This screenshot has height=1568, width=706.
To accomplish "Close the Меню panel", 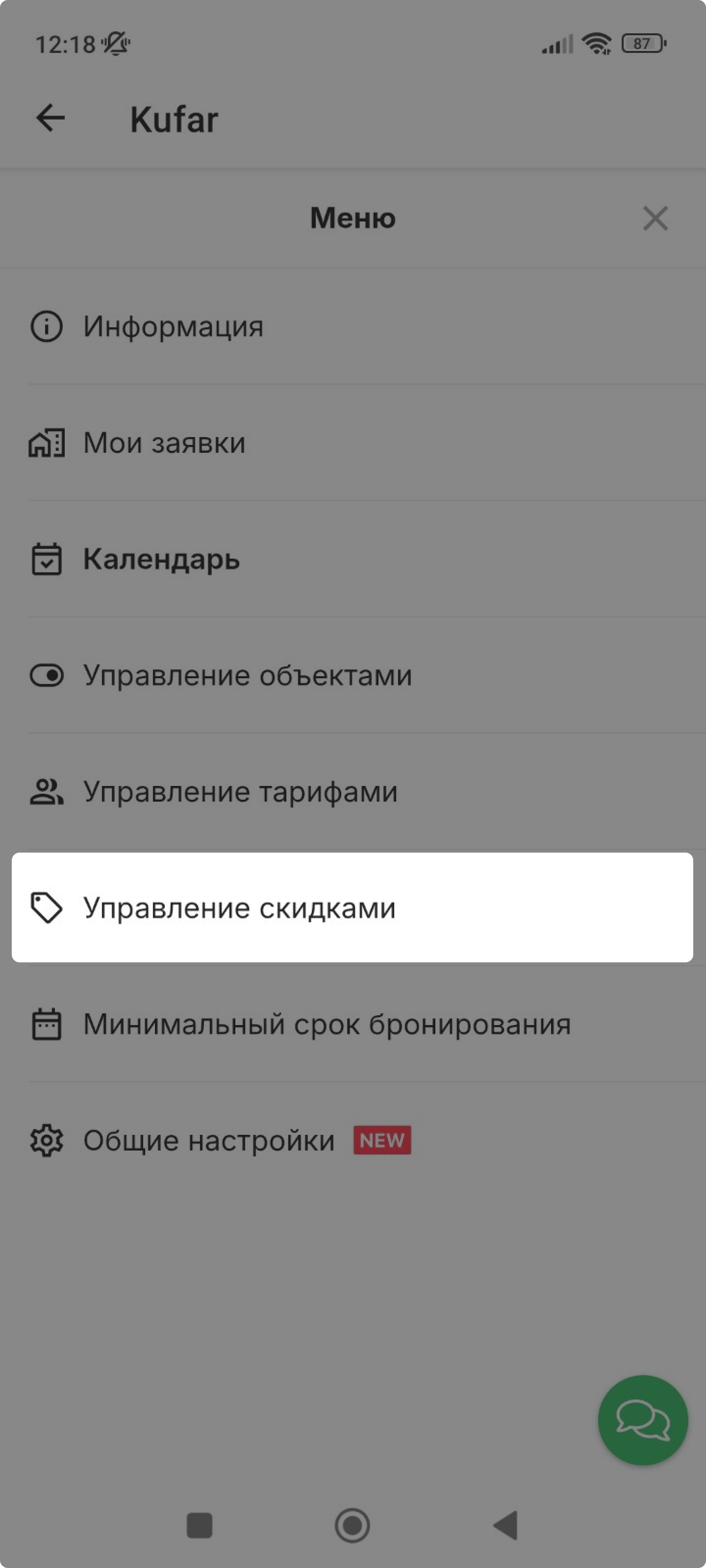I will coord(656,218).
